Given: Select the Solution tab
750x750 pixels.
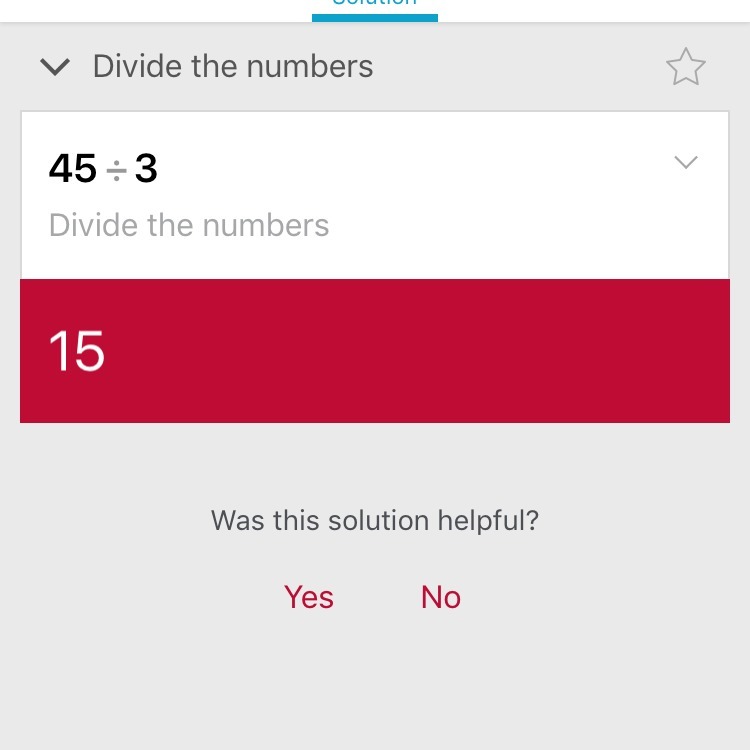Looking at the screenshot, I should (375, 5).
